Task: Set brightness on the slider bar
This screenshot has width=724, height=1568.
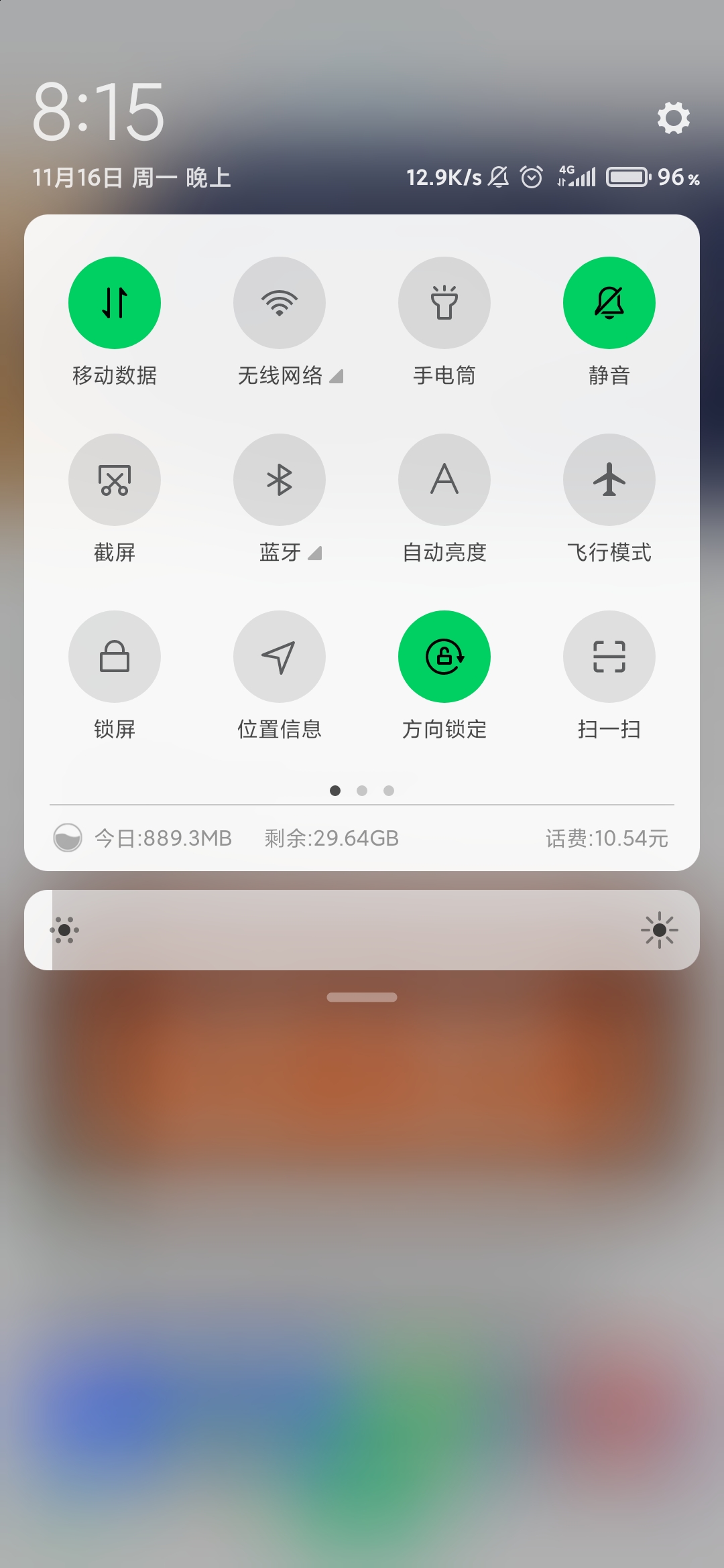Action: tap(362, 930)
